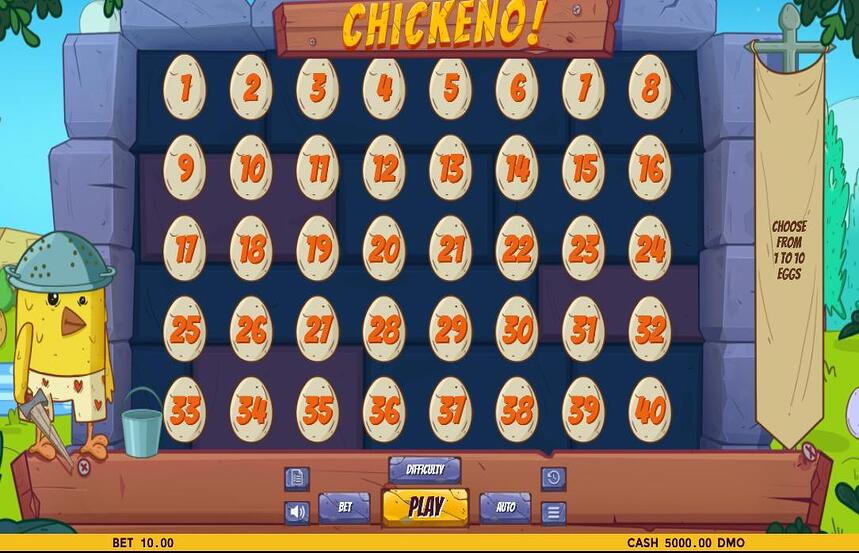Open the DIFFICULTY selector
The image size is (859, 553).
click(x=425, y=469)
